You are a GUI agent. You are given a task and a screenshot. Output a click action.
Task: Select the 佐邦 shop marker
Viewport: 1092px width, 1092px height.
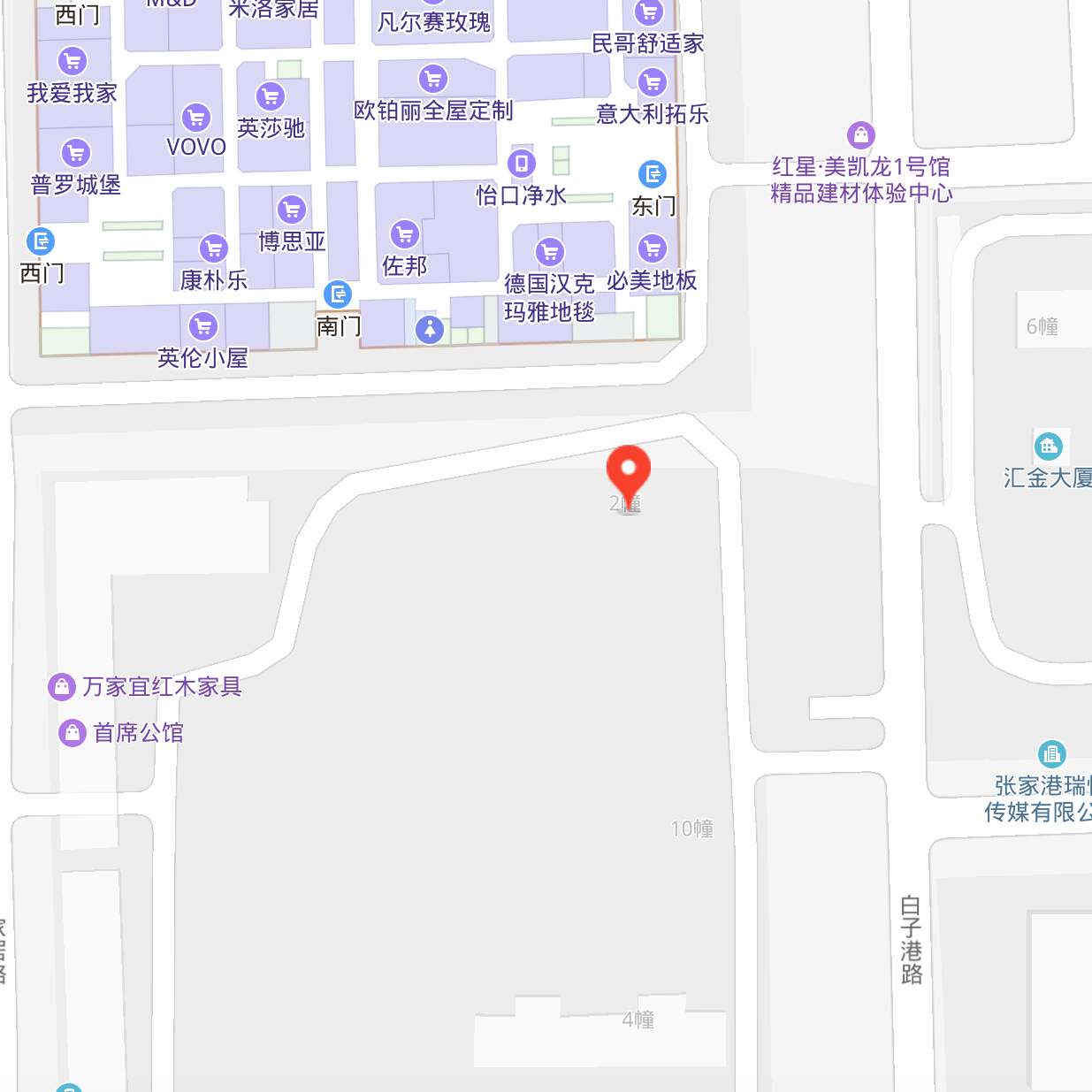405,234
